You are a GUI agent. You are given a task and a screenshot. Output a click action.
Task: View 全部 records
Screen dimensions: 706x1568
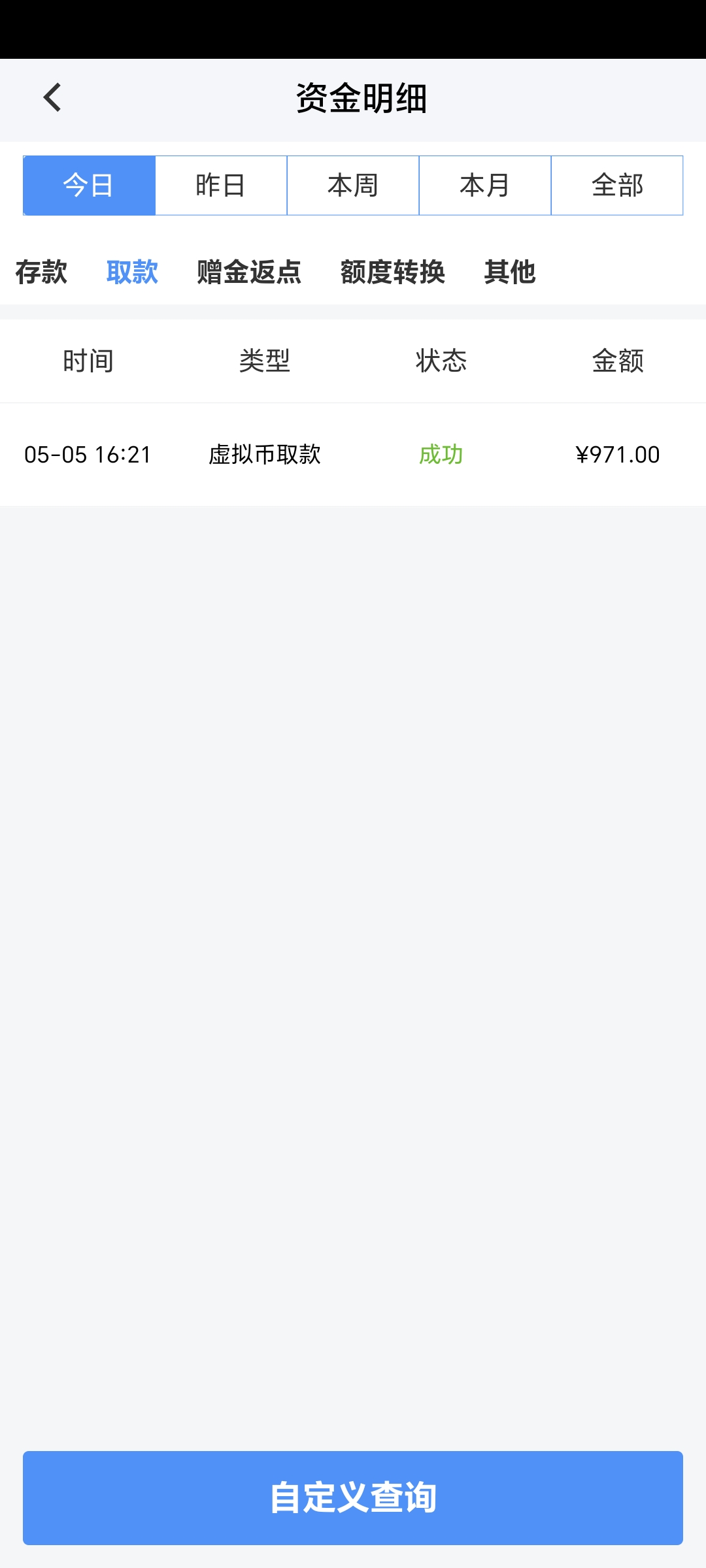pos(617,186)
